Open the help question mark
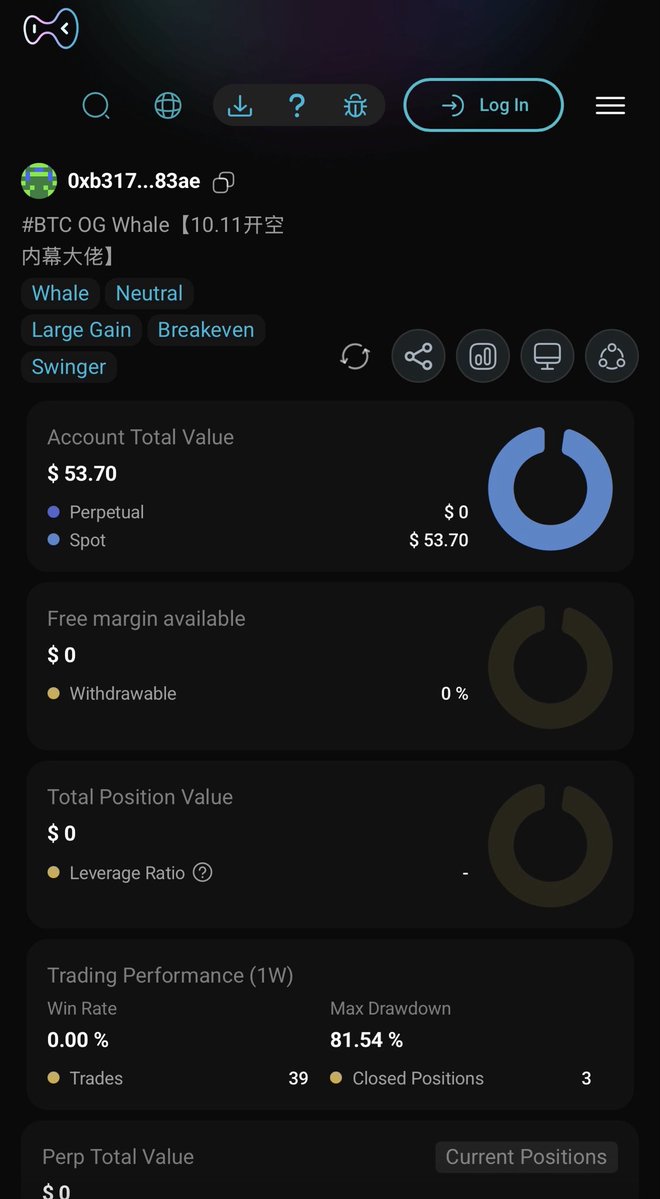This screenshot has width=660, height=1199. pyautogui.click(x=297, y=105)
